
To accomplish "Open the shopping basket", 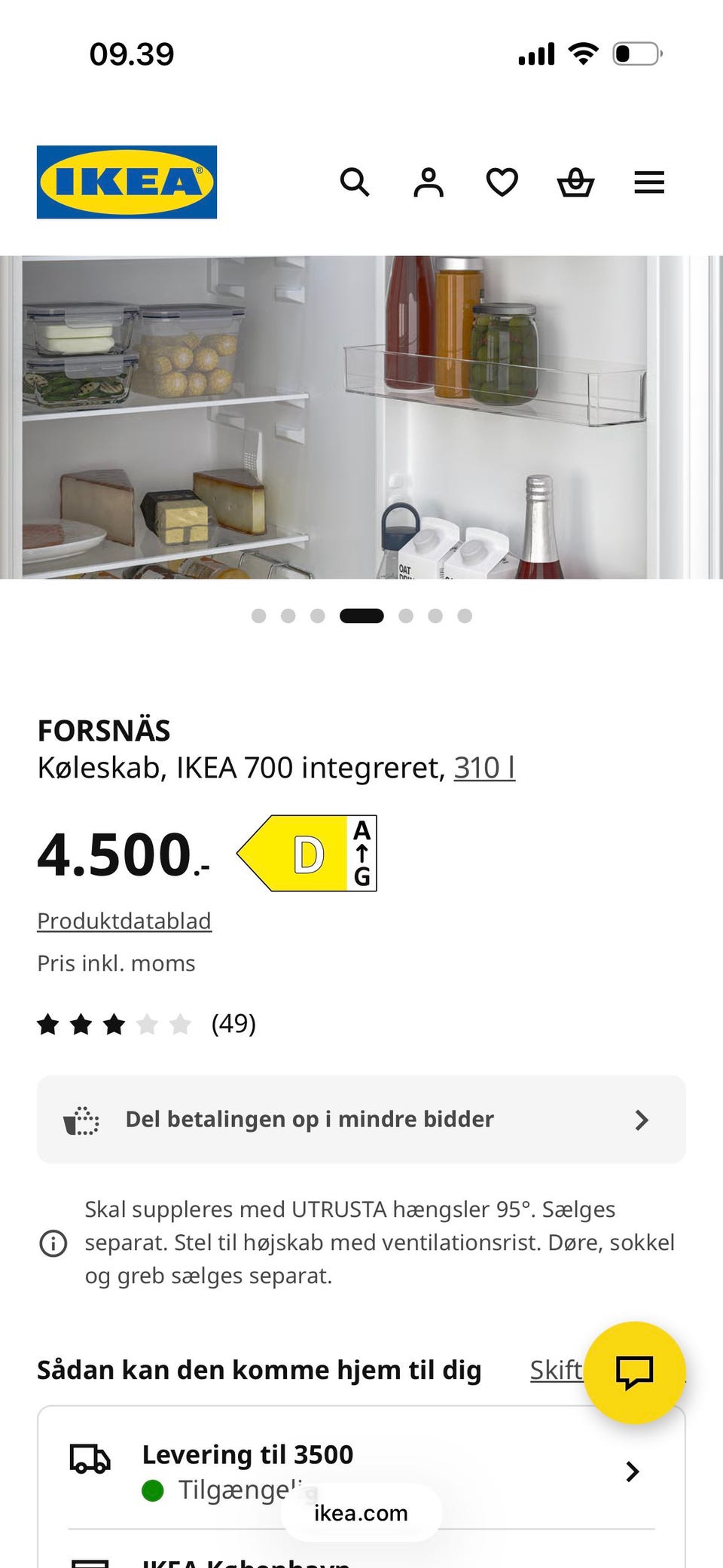I will pos(575,182).
